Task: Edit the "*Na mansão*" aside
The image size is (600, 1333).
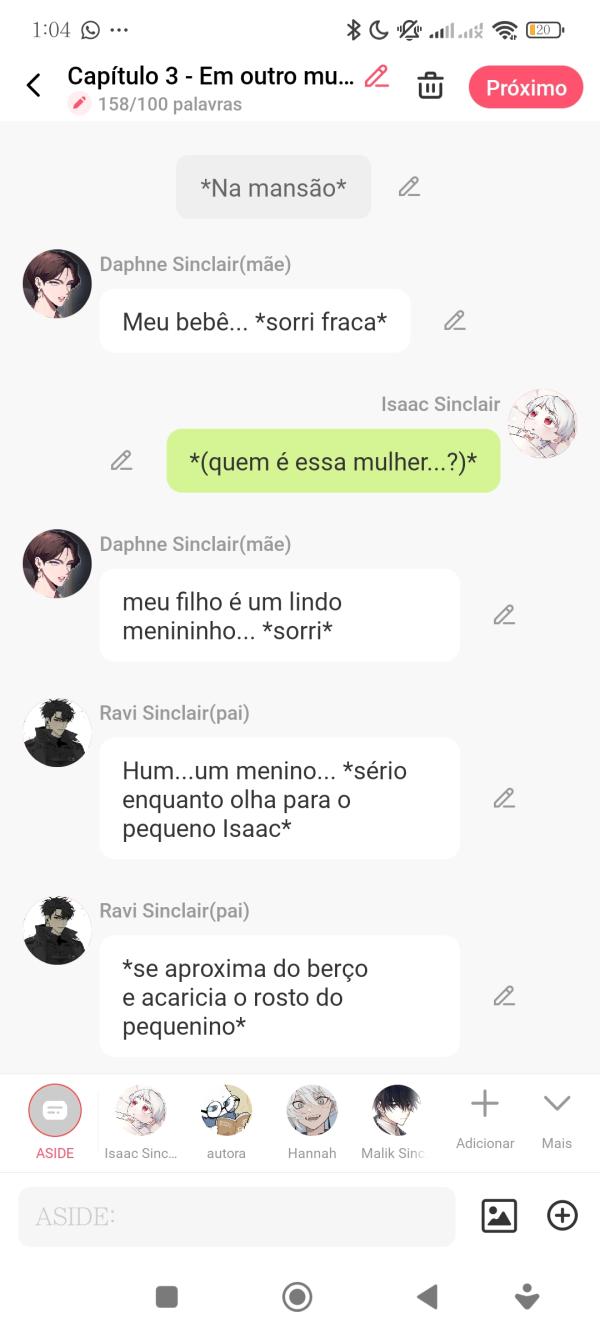Action: (x=409, y=187)
